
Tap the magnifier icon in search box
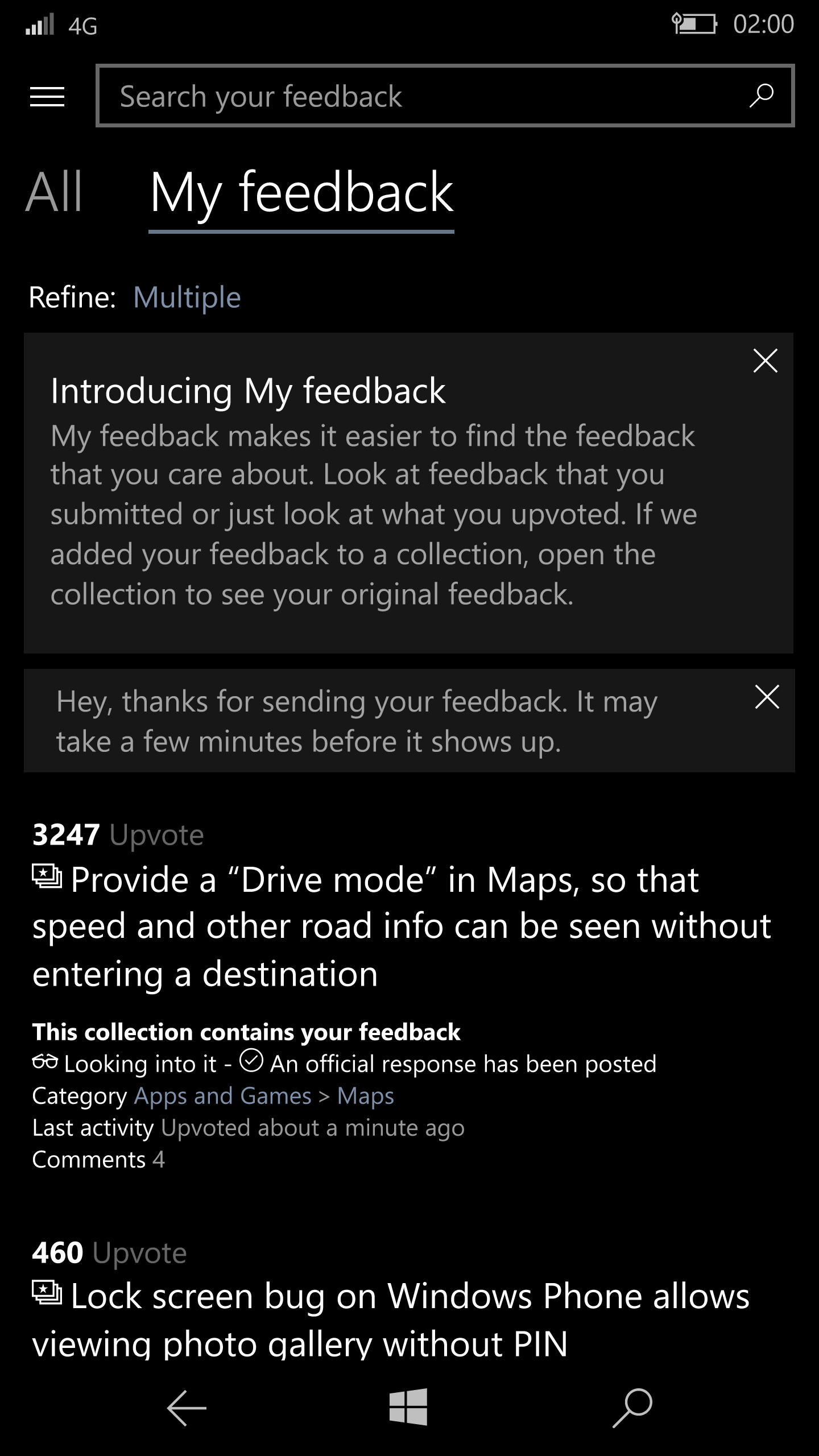761,96
